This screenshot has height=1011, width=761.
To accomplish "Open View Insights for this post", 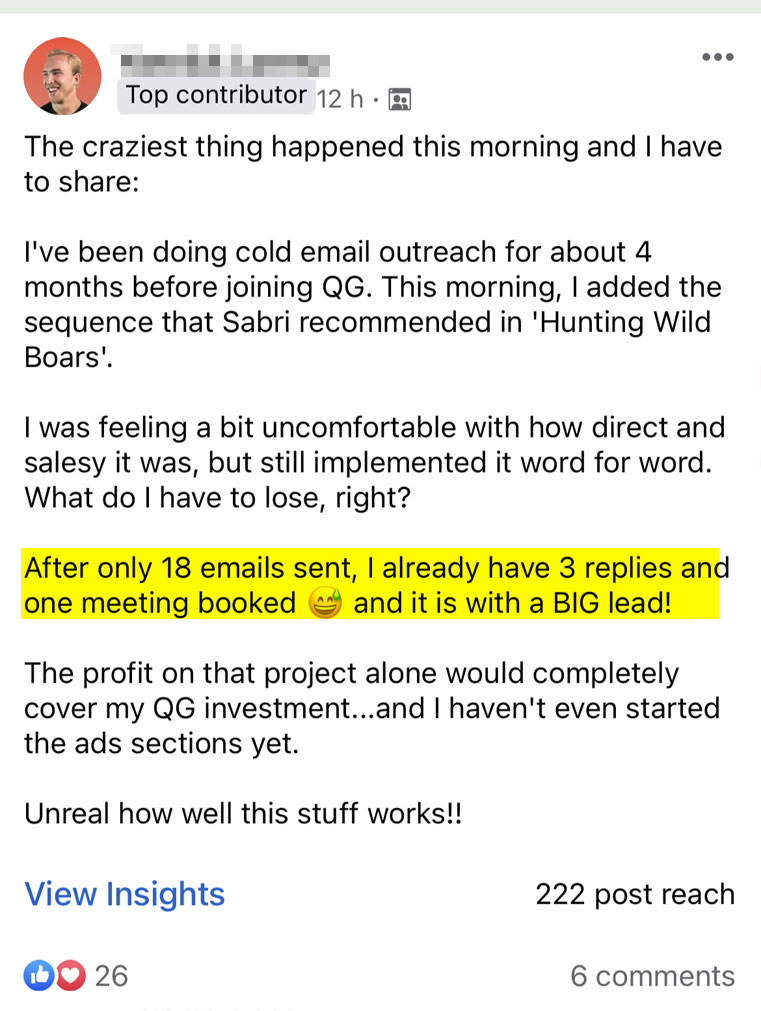I will click(x=124, y=893).
